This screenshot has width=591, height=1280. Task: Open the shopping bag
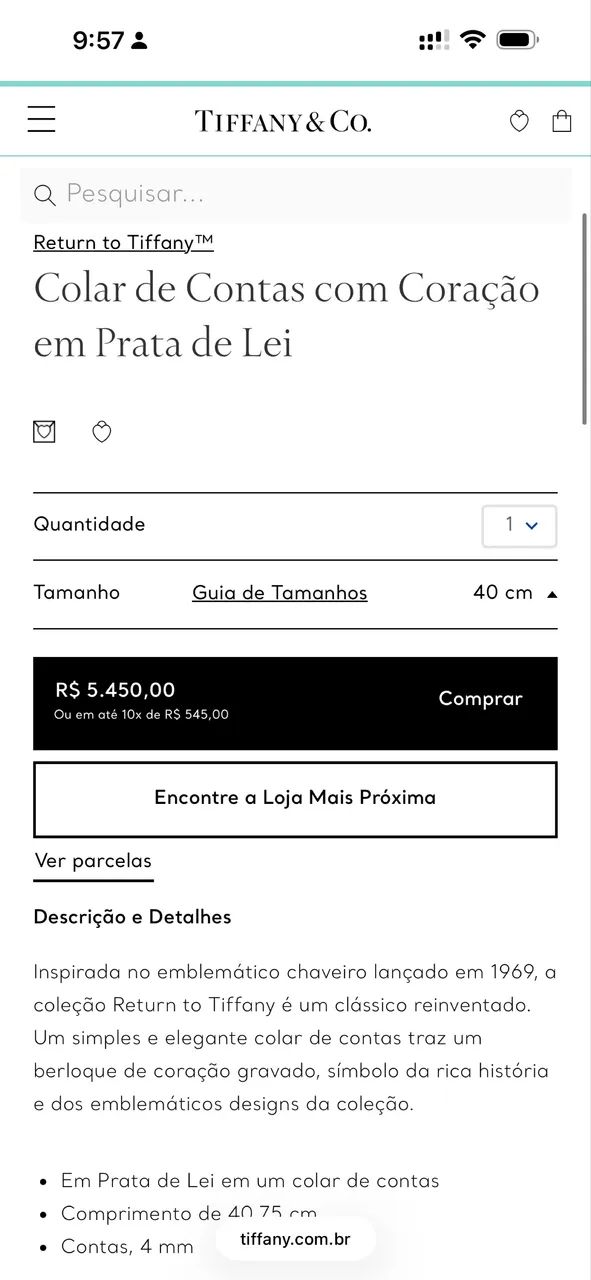[x=562, y=121]
